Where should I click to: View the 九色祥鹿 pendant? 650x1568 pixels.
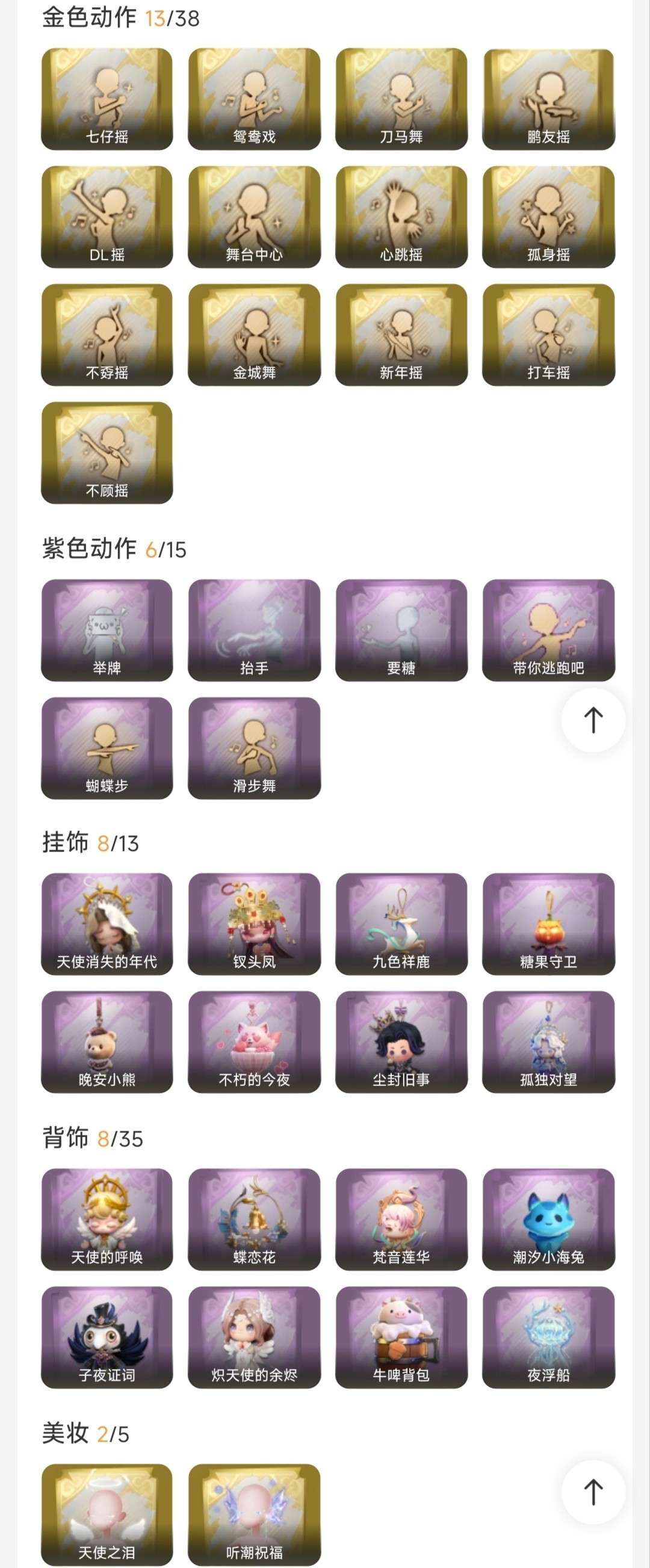[x=401, y=924]
